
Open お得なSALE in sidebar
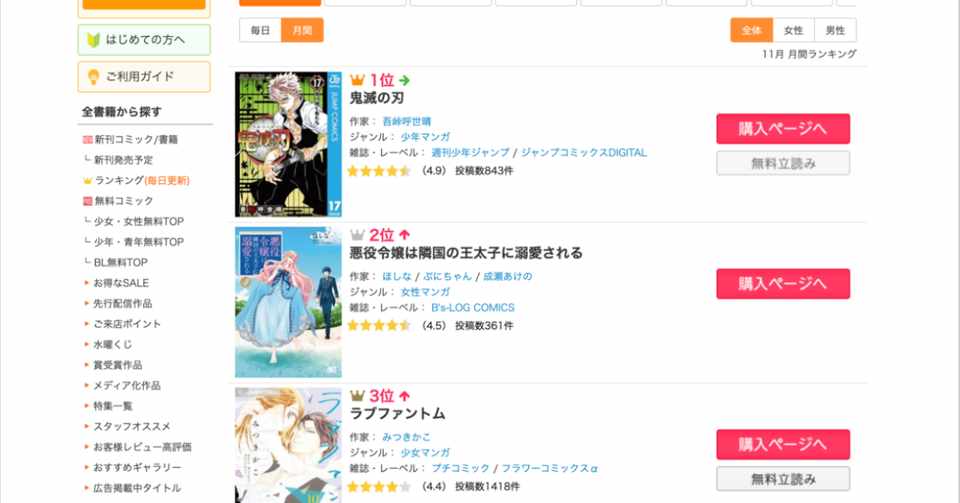(x=121, y=283)
